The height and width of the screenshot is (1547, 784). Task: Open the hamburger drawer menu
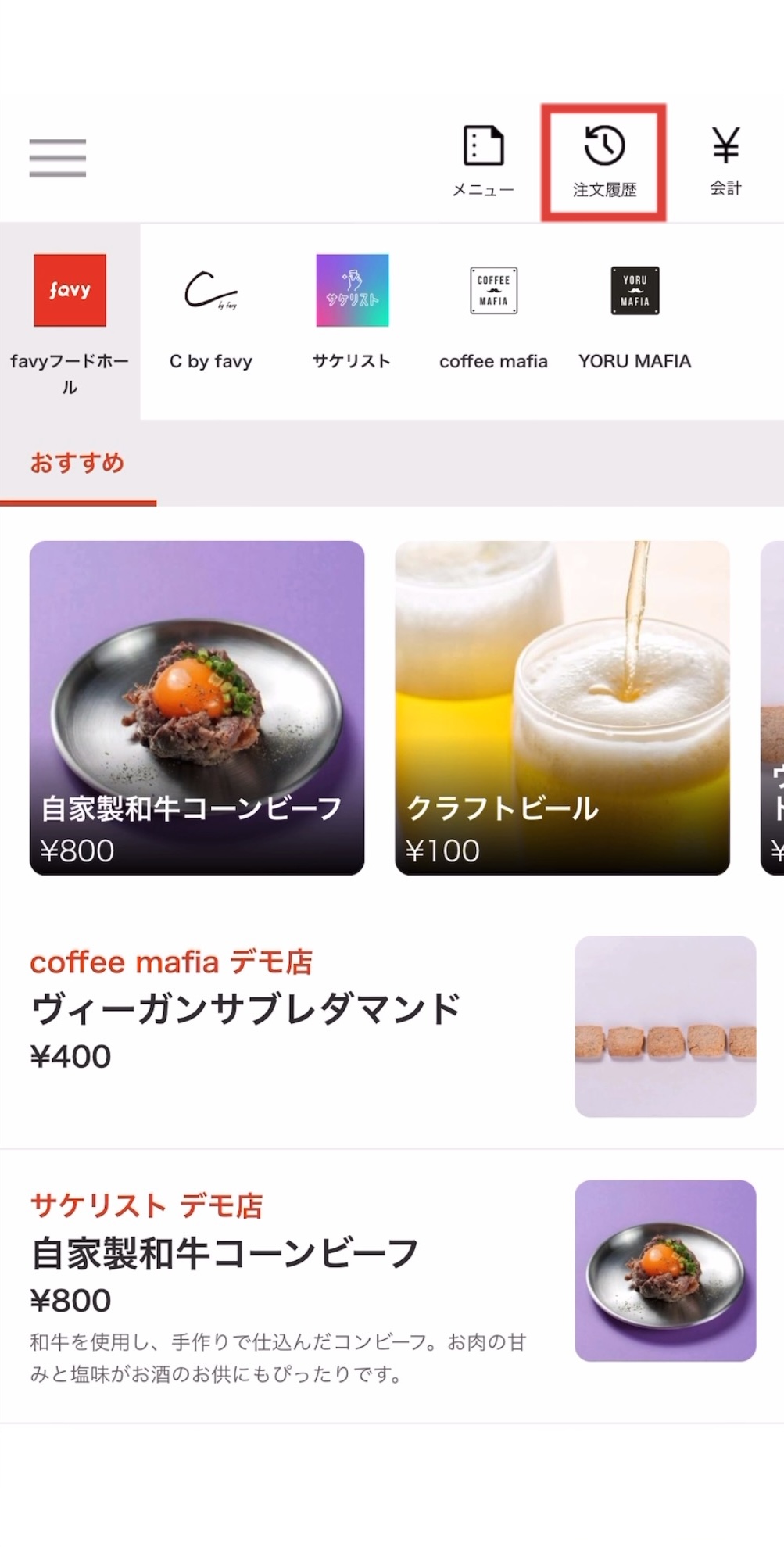pyautogui.click(x=57, y=159)
